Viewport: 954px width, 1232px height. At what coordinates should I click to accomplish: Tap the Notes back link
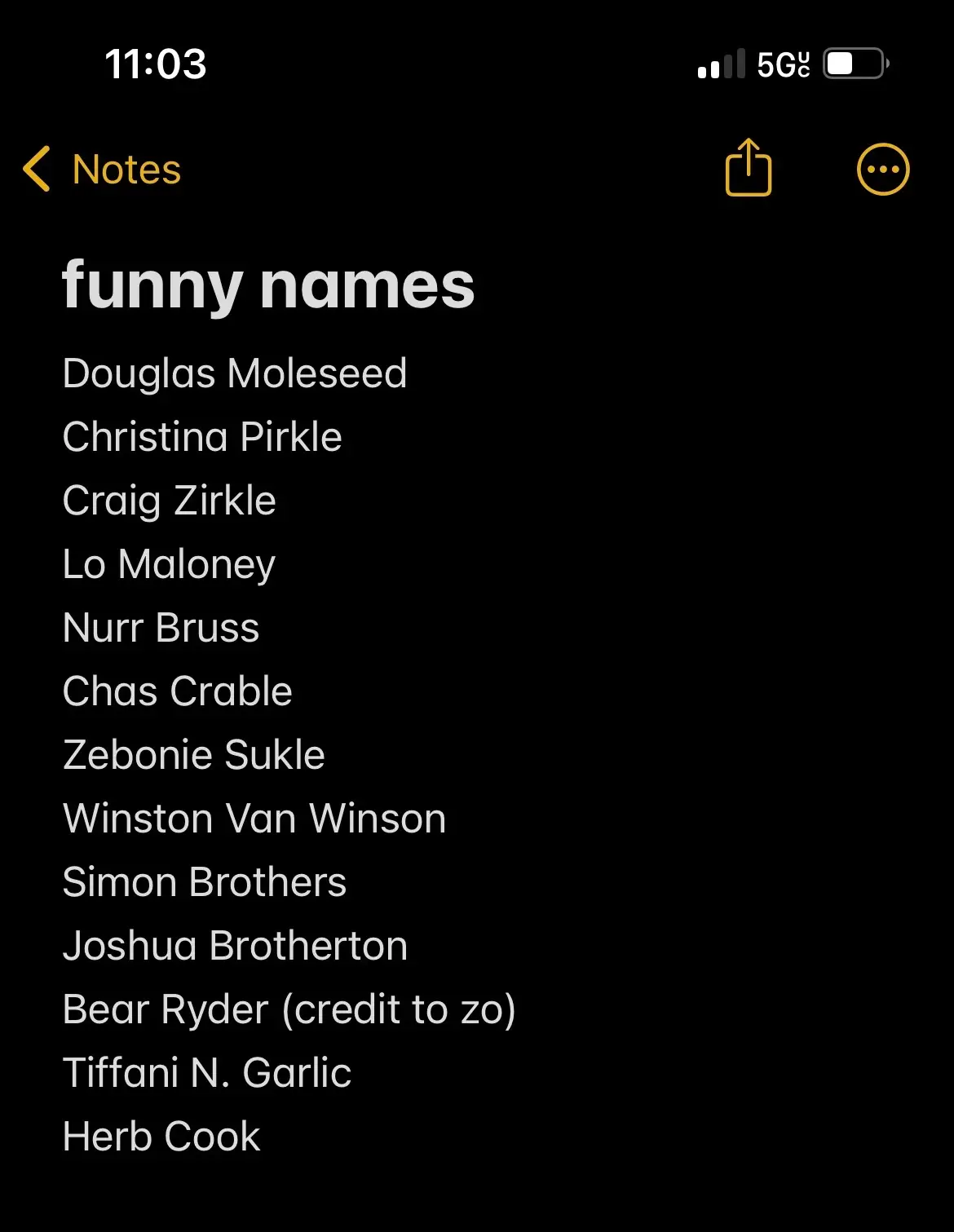click(x=126, y=169)
